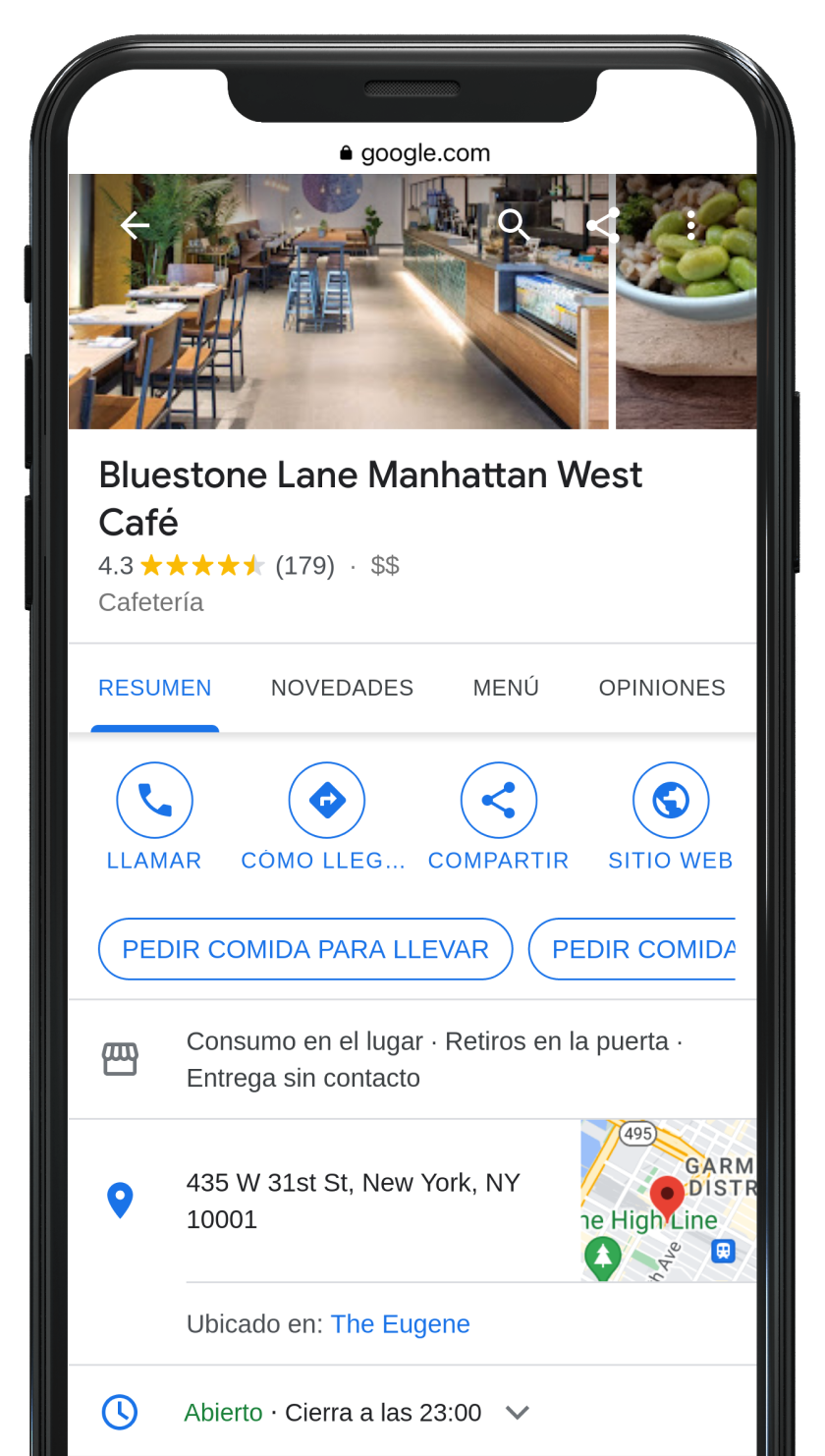Screen dimensions: 825x1456
Task: Open the Opiniones tab
Action: tap(661, 688)
